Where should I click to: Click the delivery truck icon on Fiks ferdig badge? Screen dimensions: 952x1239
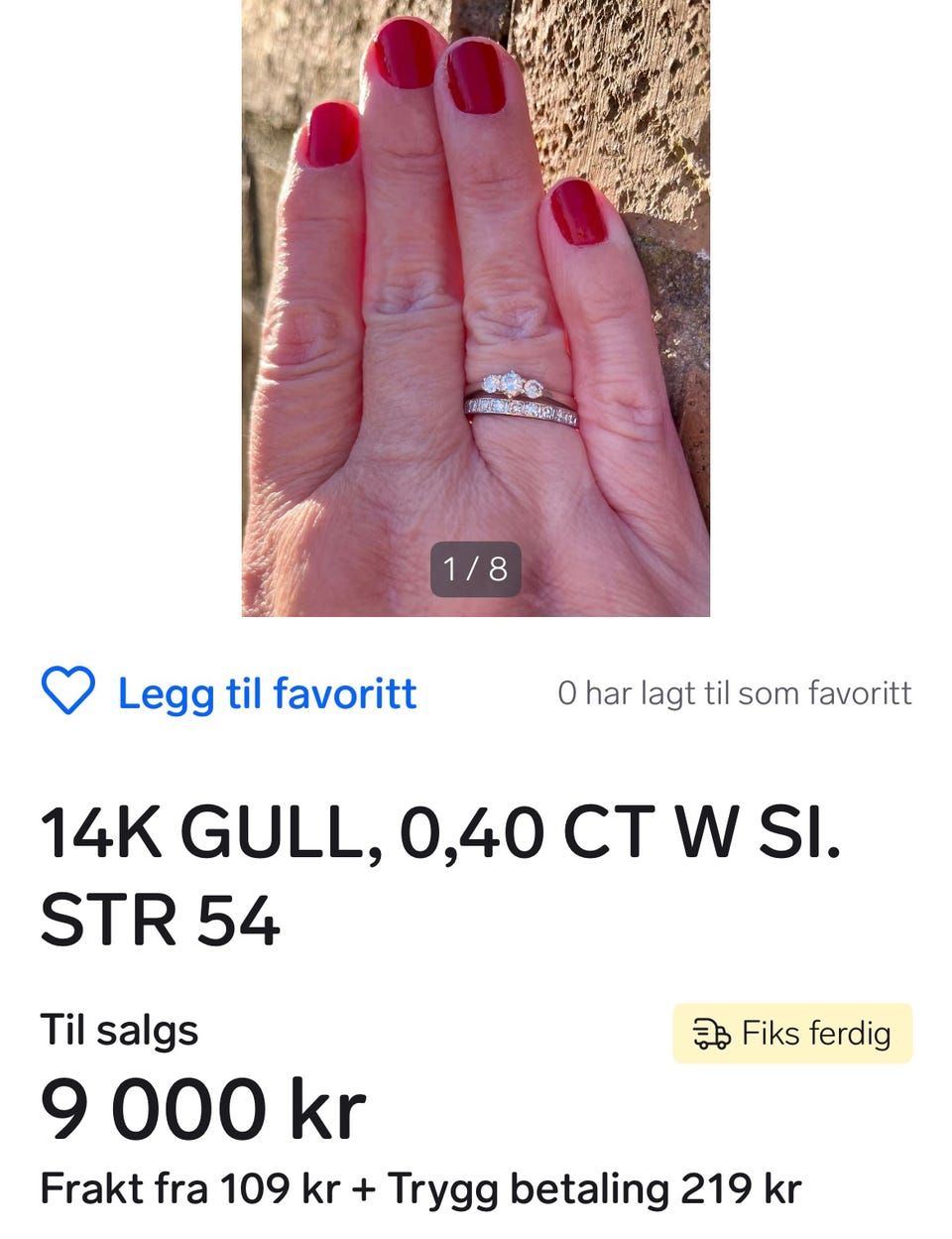(710, 1033)
